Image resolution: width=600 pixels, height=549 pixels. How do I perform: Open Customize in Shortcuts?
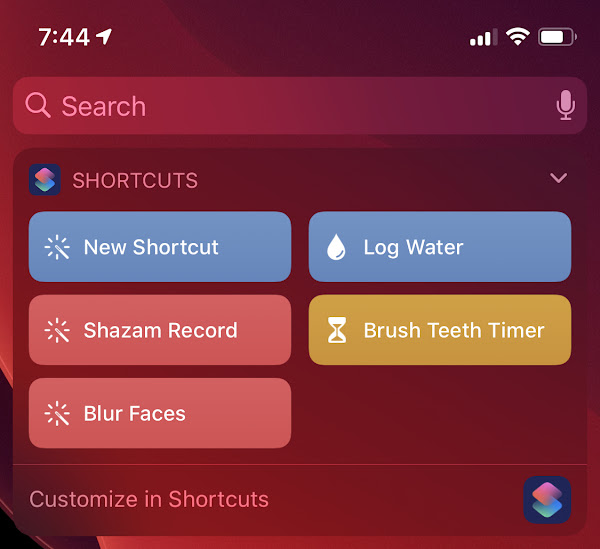click(x=149, y=499)
